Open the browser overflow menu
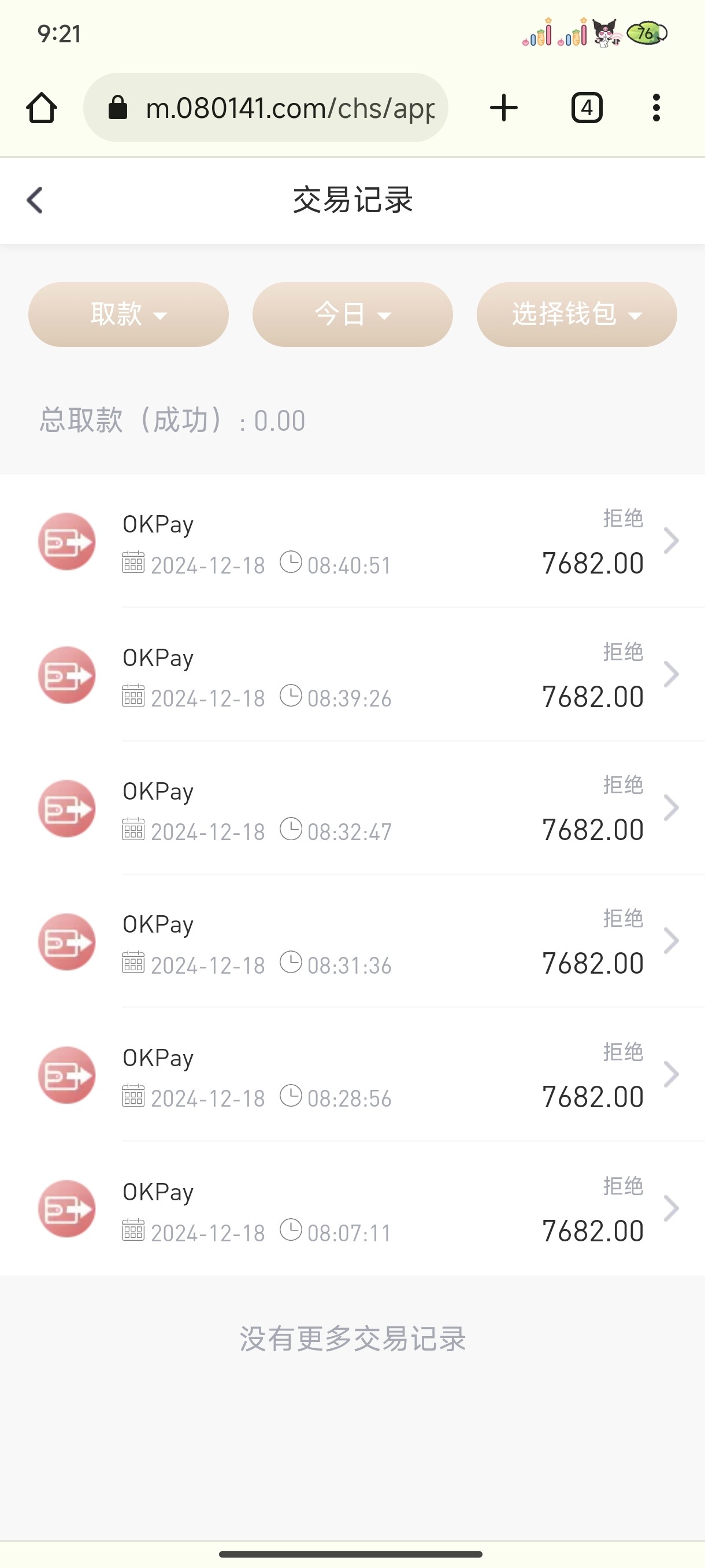 click(x=656, y=108)
